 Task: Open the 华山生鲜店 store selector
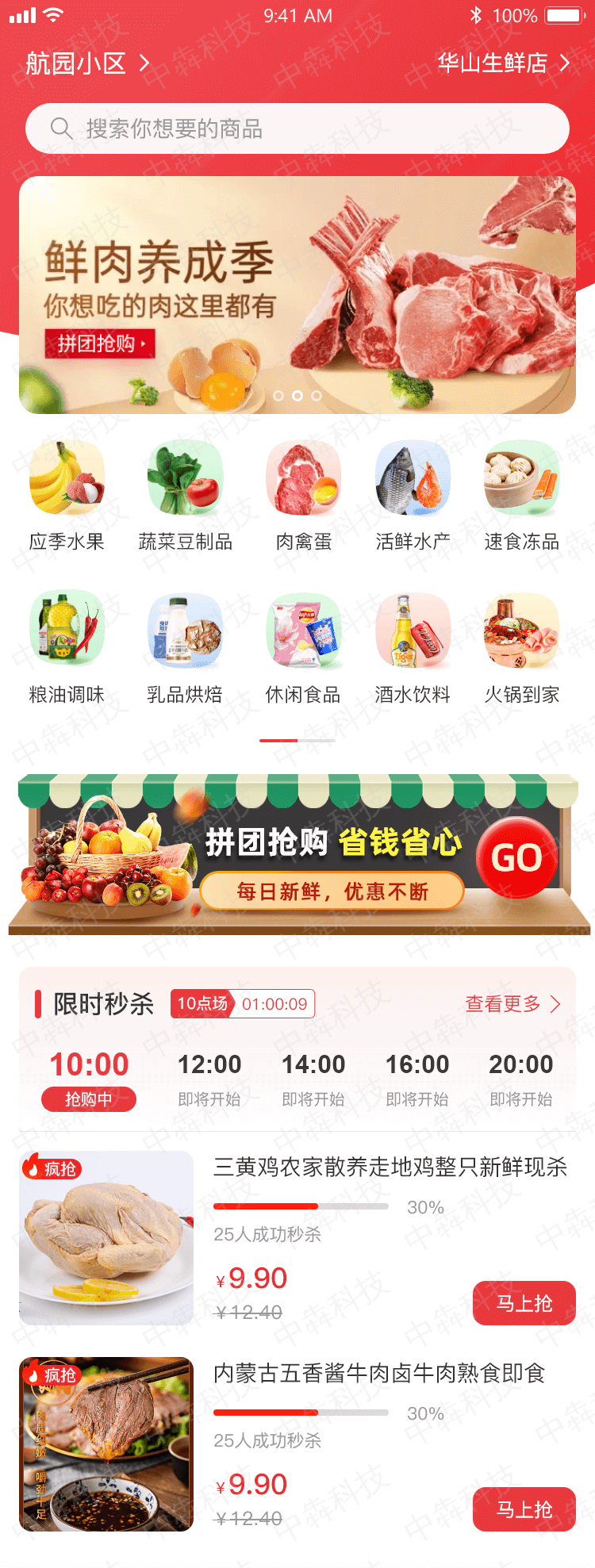point(503,63)
